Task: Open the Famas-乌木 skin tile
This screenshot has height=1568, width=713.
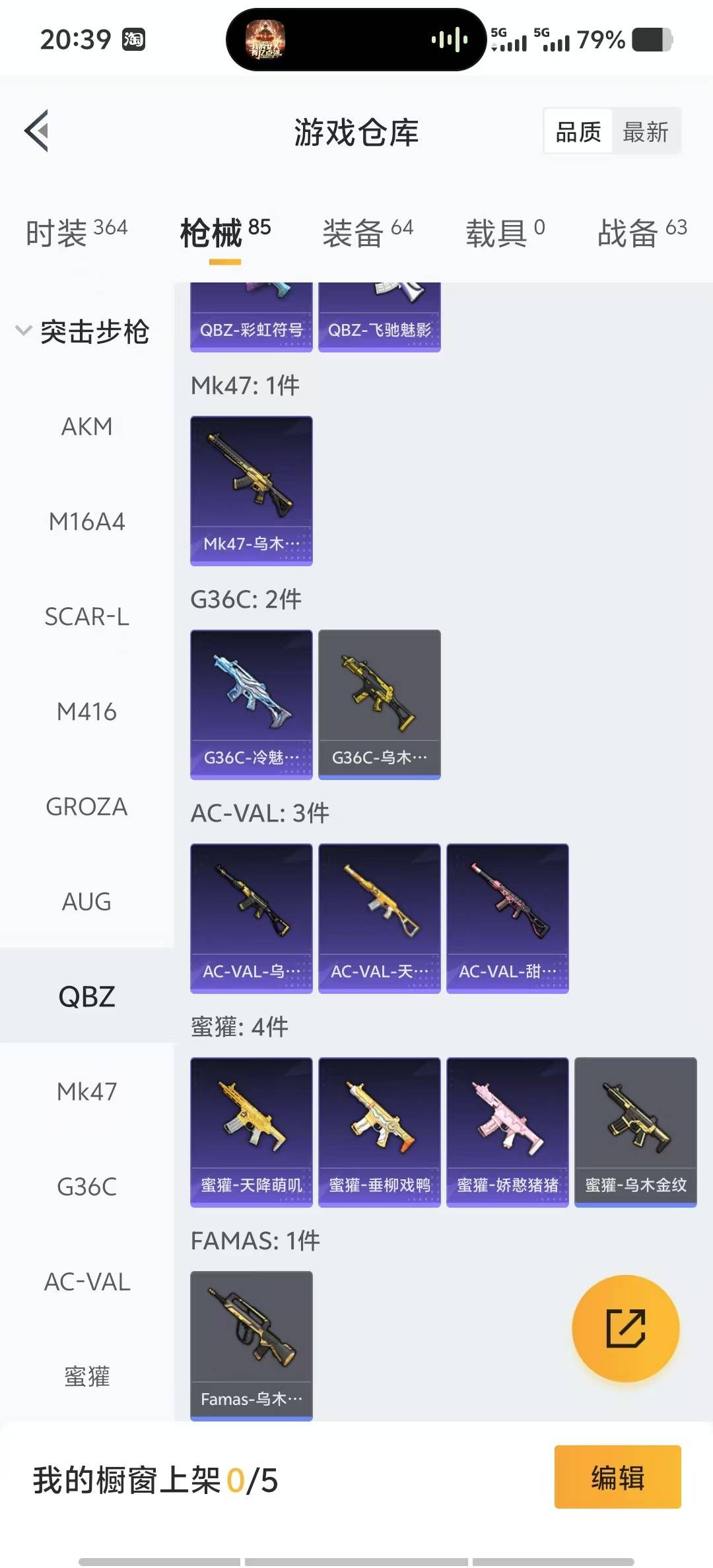Action: click(251, 1345)
